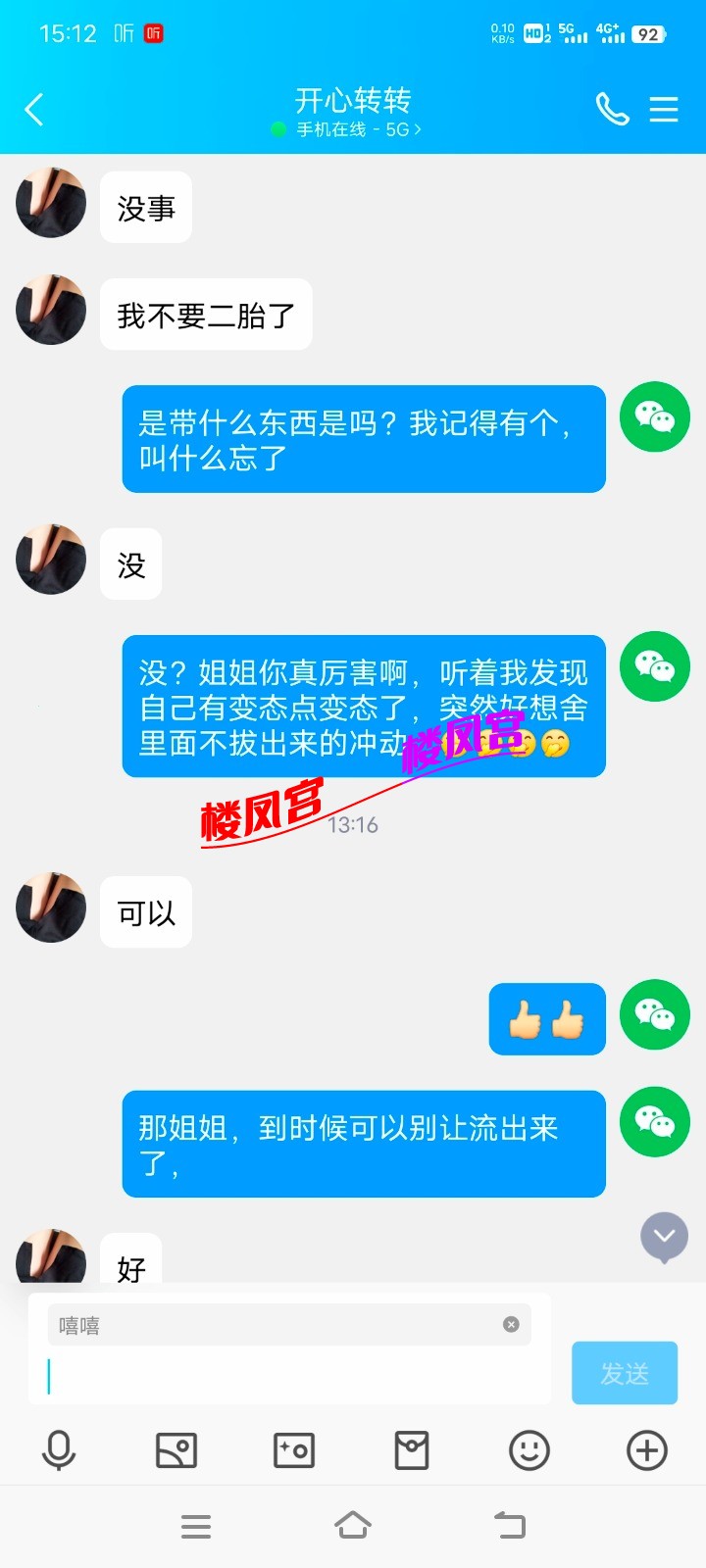This screenshot has height=1568, width=706.
Task: Open the camera to take a photo
Action: tap(294, 1450)
